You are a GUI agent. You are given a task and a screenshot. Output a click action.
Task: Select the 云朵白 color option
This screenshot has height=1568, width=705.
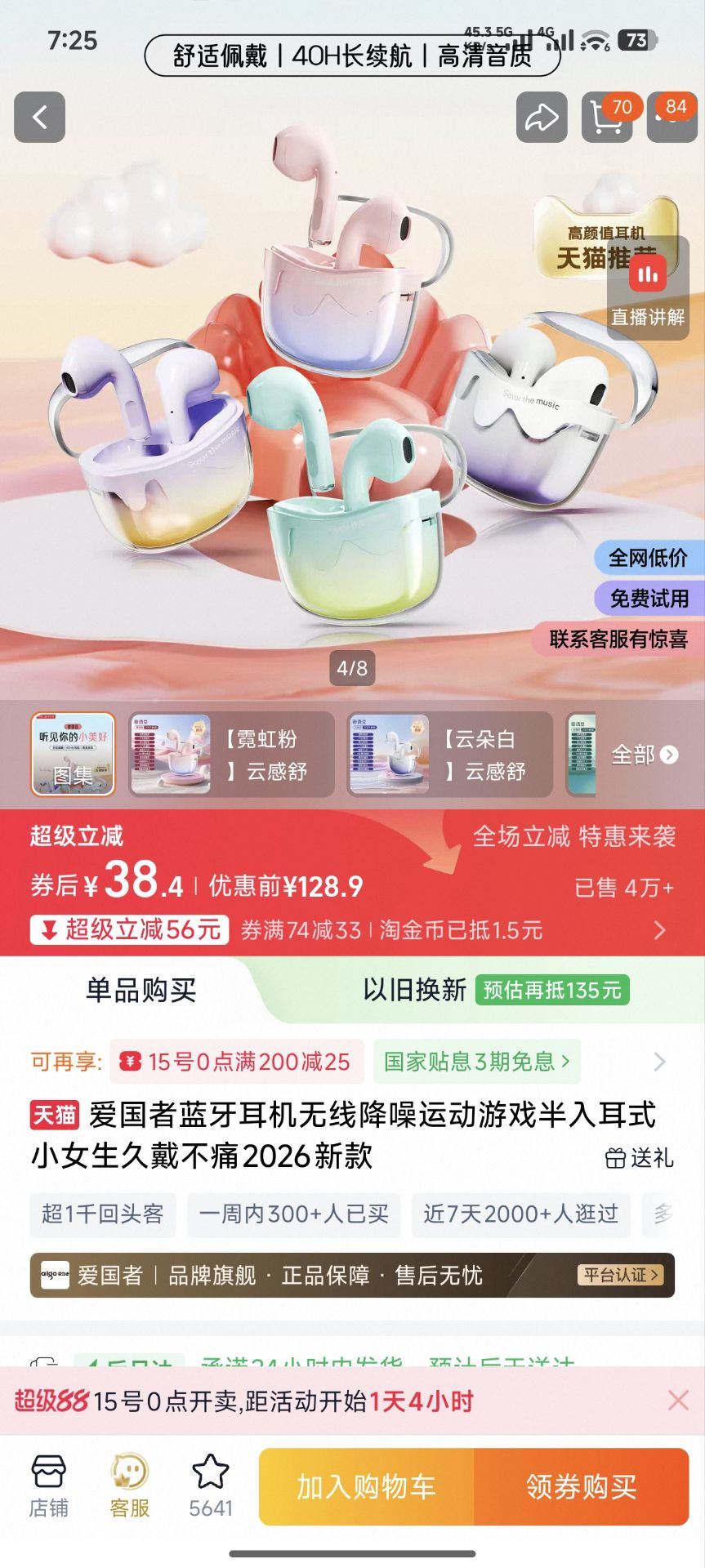coord(449,754)
